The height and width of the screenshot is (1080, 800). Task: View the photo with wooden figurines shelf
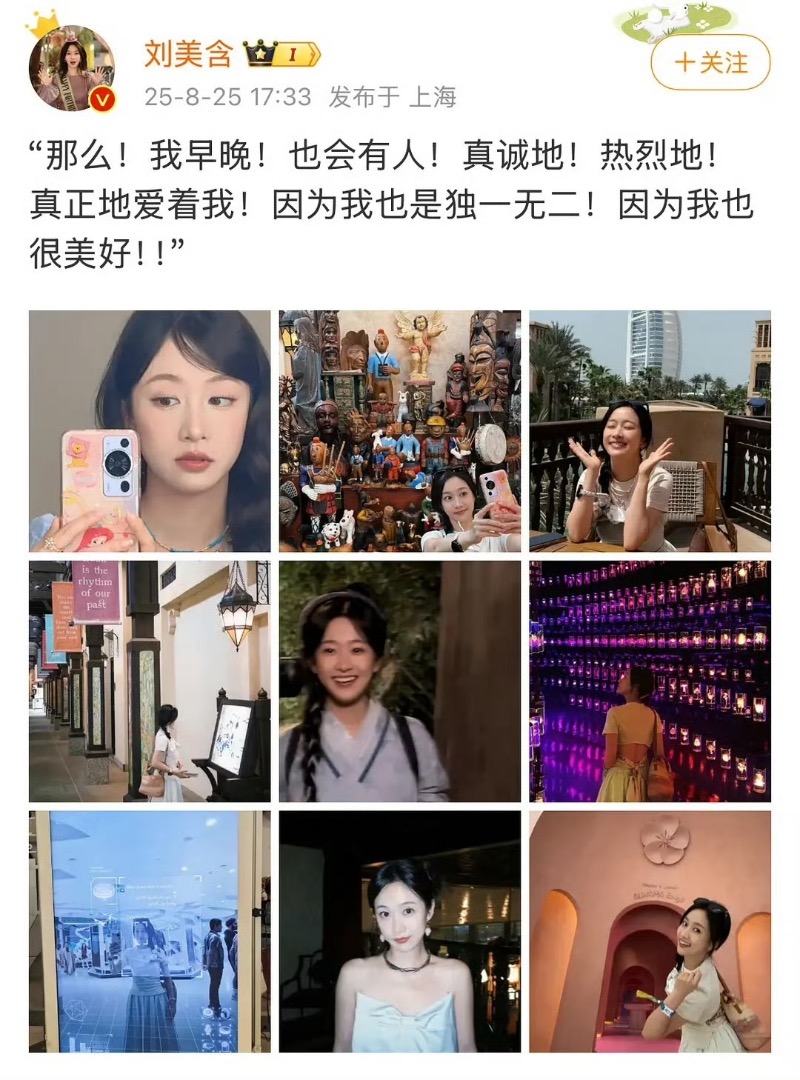coord(399,431)
